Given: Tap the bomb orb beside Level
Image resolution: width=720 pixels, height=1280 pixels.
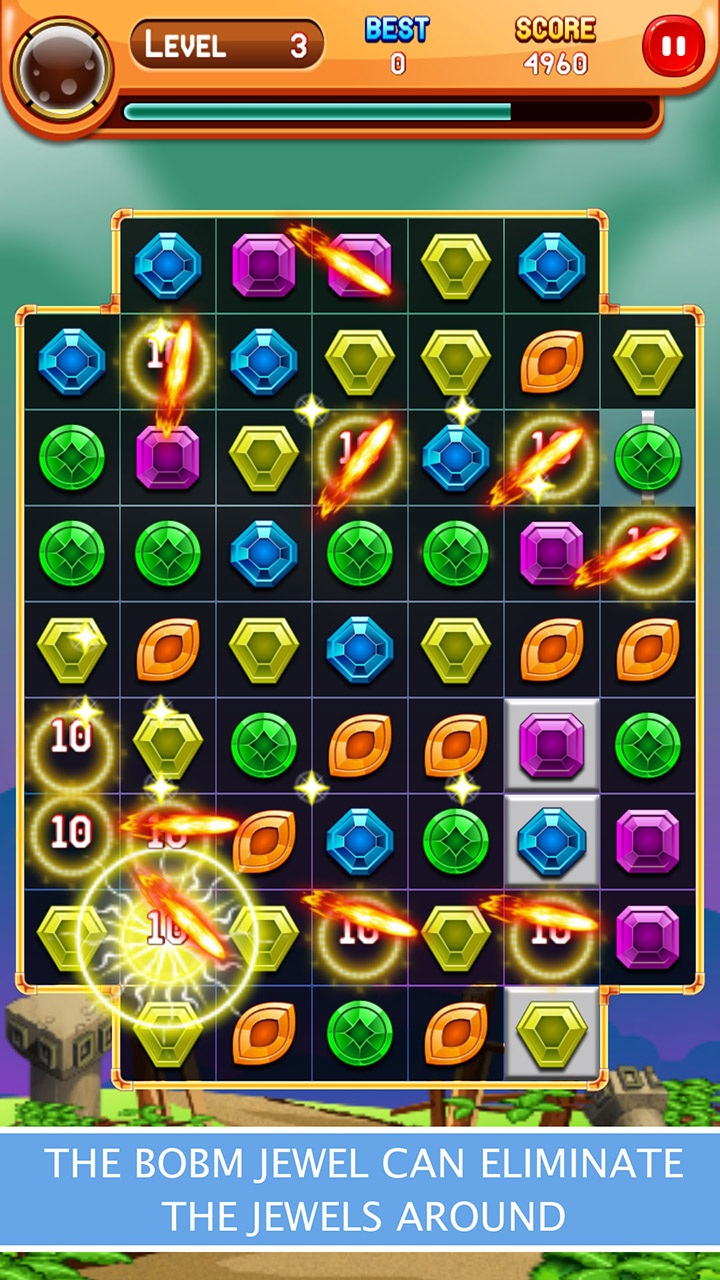Looking at the screenshot, I should coord(60,68).
